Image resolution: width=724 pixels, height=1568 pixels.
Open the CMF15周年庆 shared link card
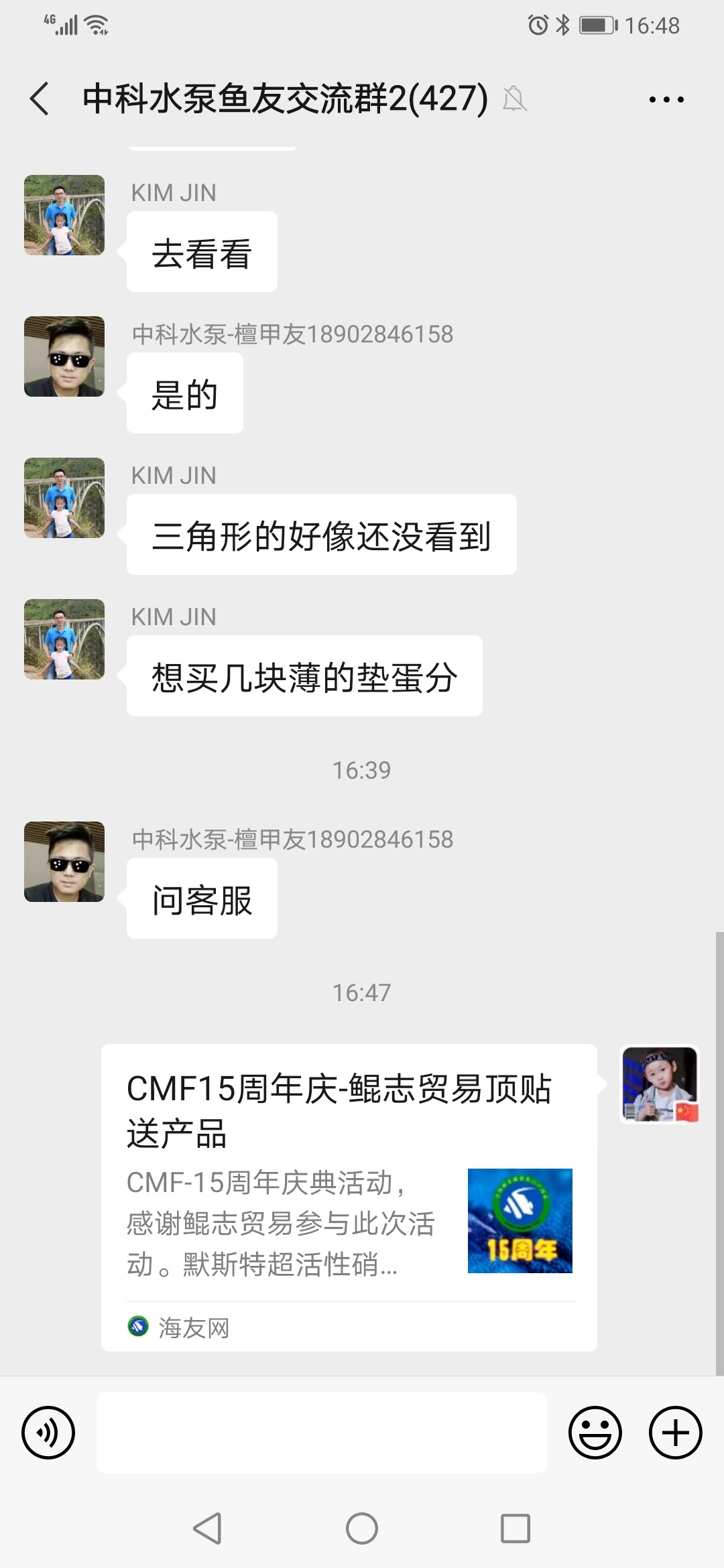(x=349, y=1197)
